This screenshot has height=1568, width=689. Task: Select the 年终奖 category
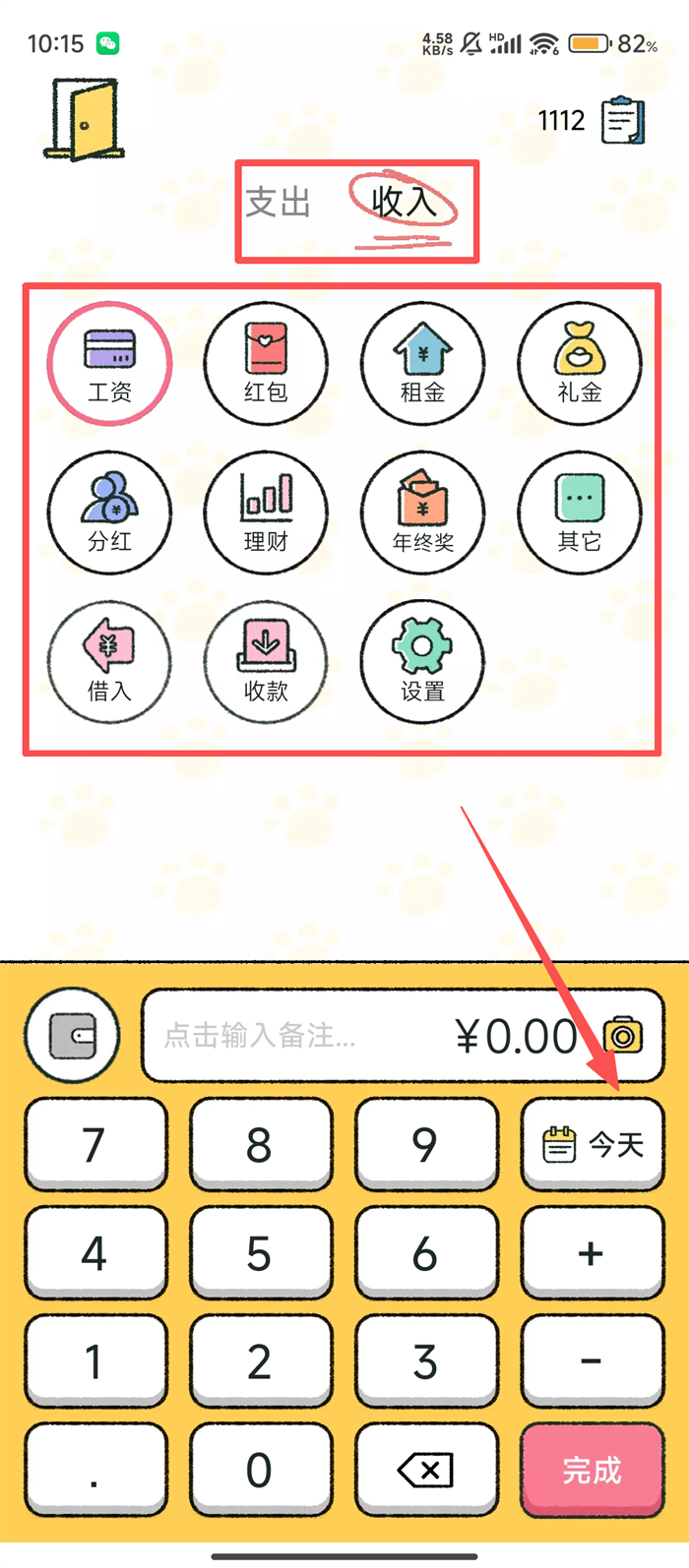(x=422, y=513)
